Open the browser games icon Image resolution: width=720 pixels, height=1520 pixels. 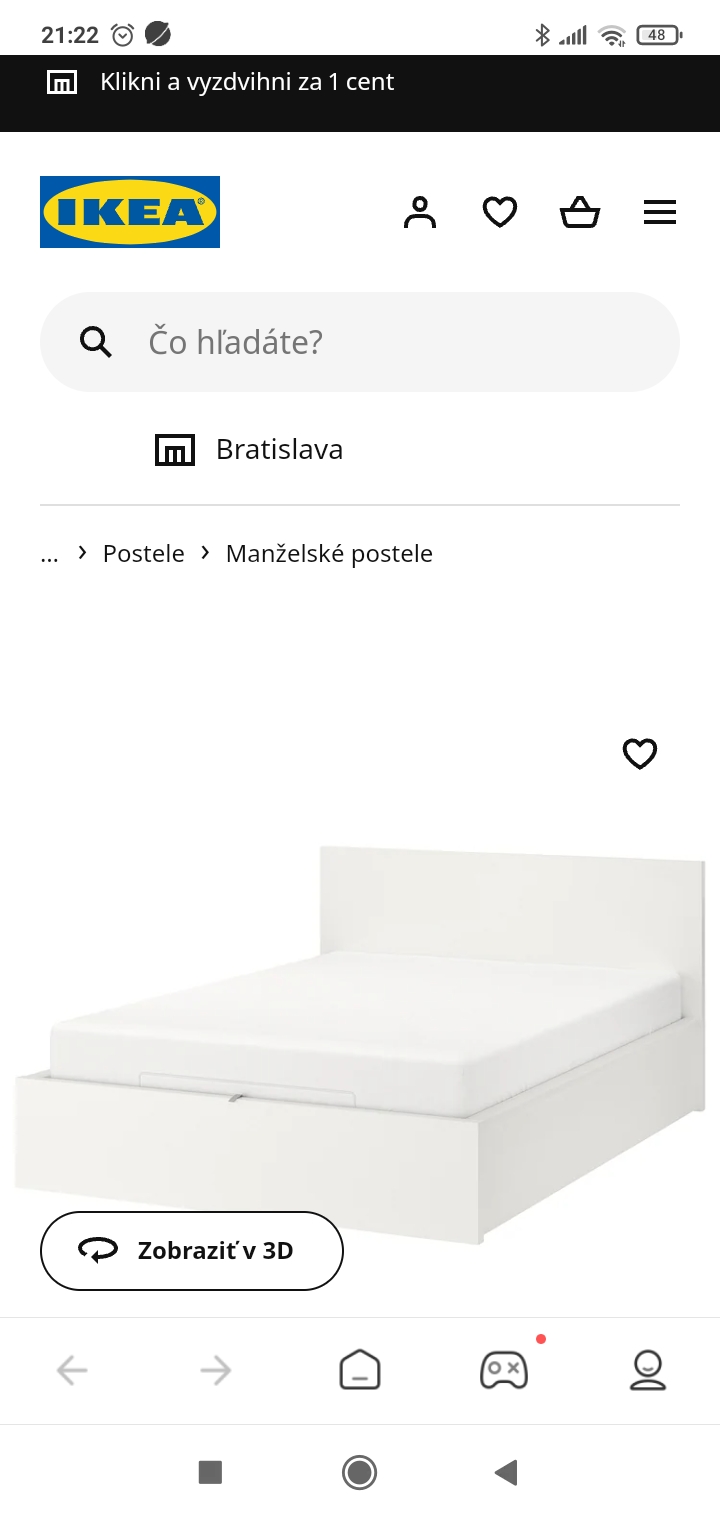point(504,1370)
